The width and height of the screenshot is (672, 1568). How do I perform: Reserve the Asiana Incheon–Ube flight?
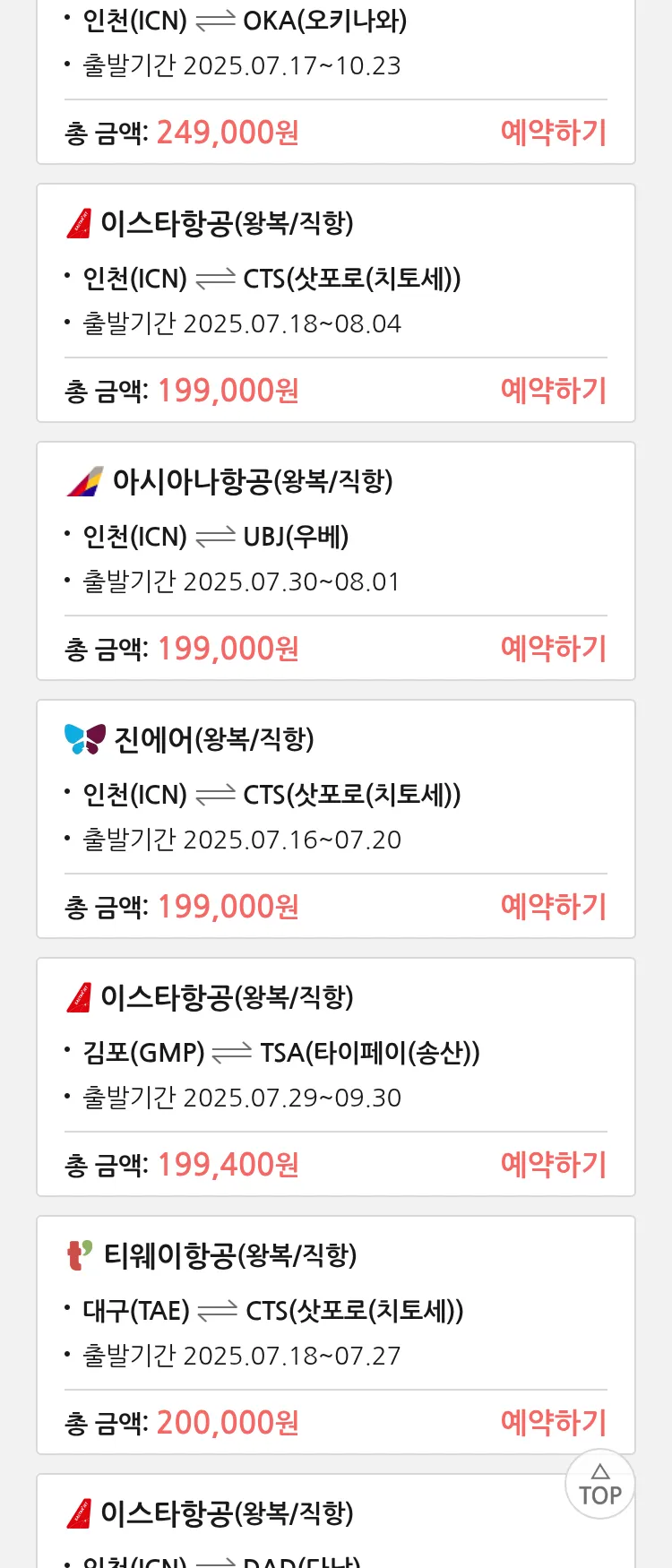(553, 649)
